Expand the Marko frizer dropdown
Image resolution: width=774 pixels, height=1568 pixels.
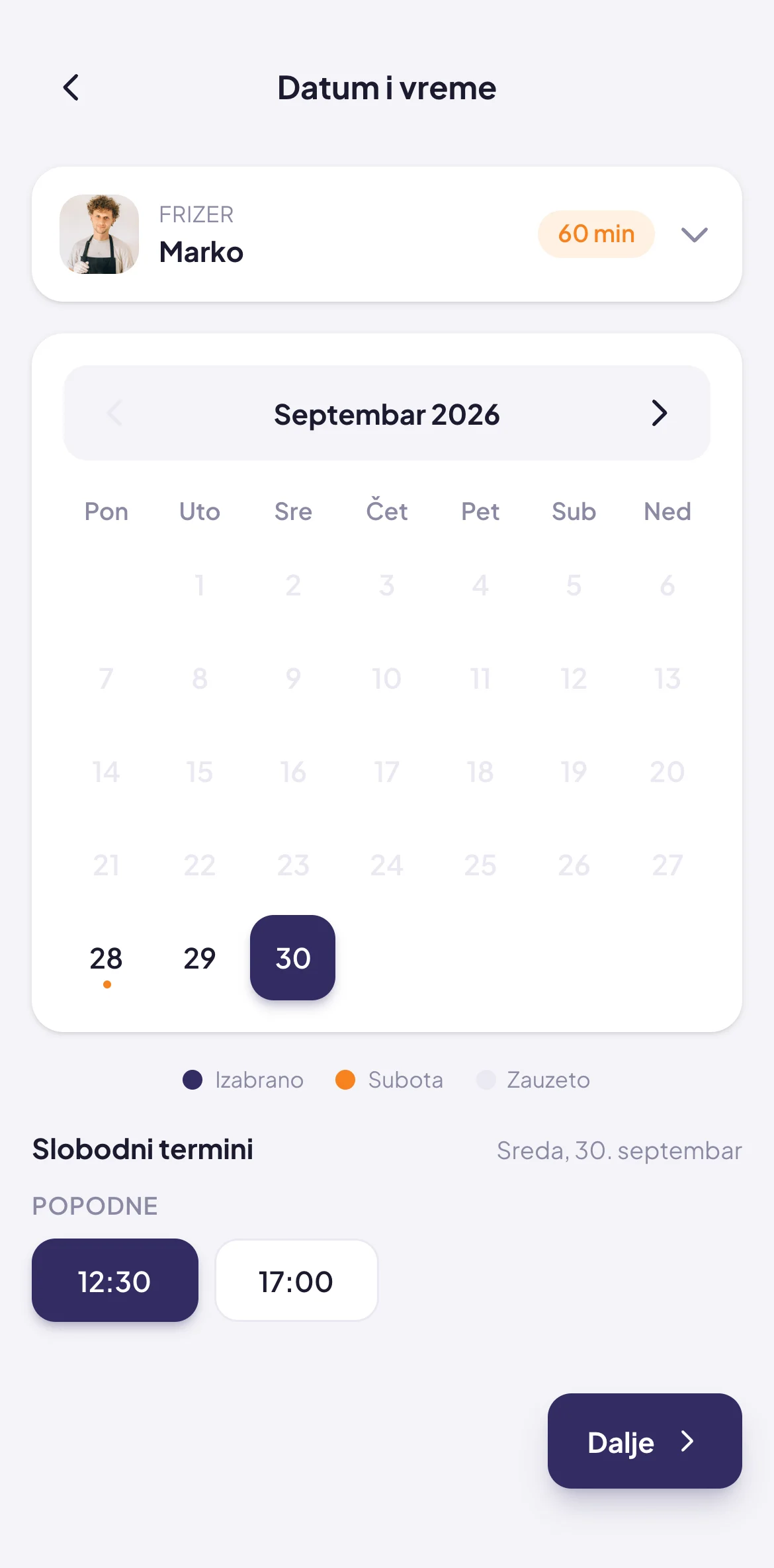pyautogui.click(x=695, y=234)
